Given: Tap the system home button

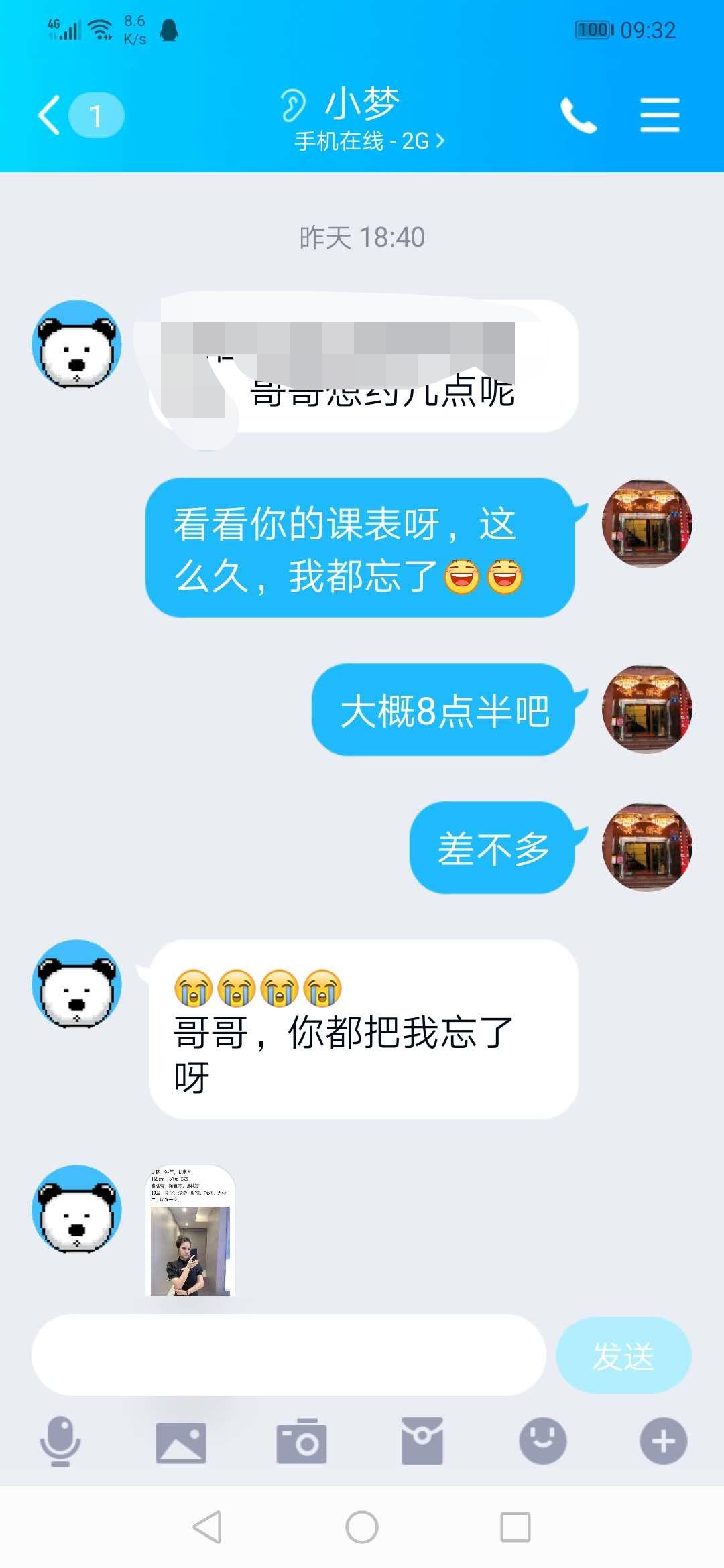Looking at the screenshot, I should [362, 1527].
